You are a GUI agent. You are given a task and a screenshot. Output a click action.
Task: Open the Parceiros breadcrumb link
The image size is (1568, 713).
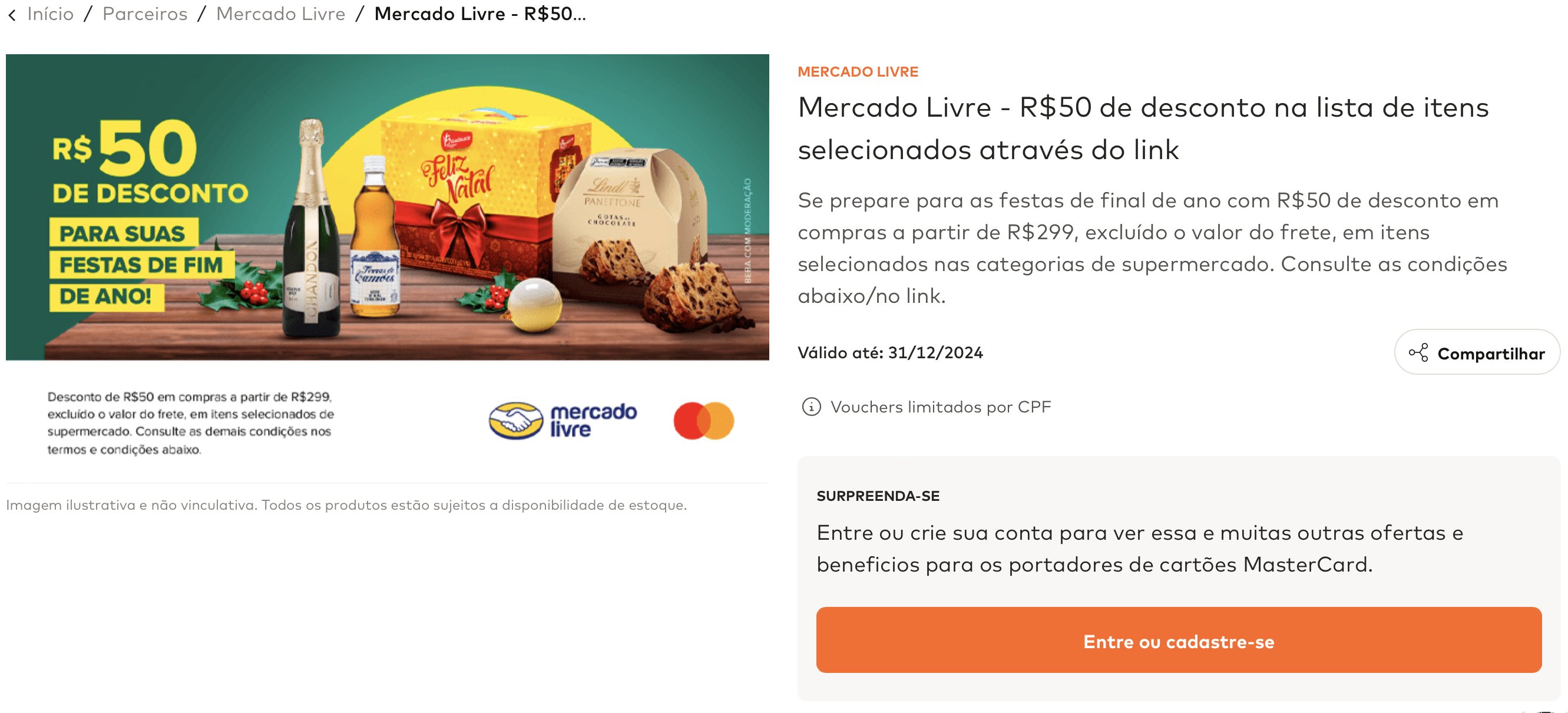(145, 14)
